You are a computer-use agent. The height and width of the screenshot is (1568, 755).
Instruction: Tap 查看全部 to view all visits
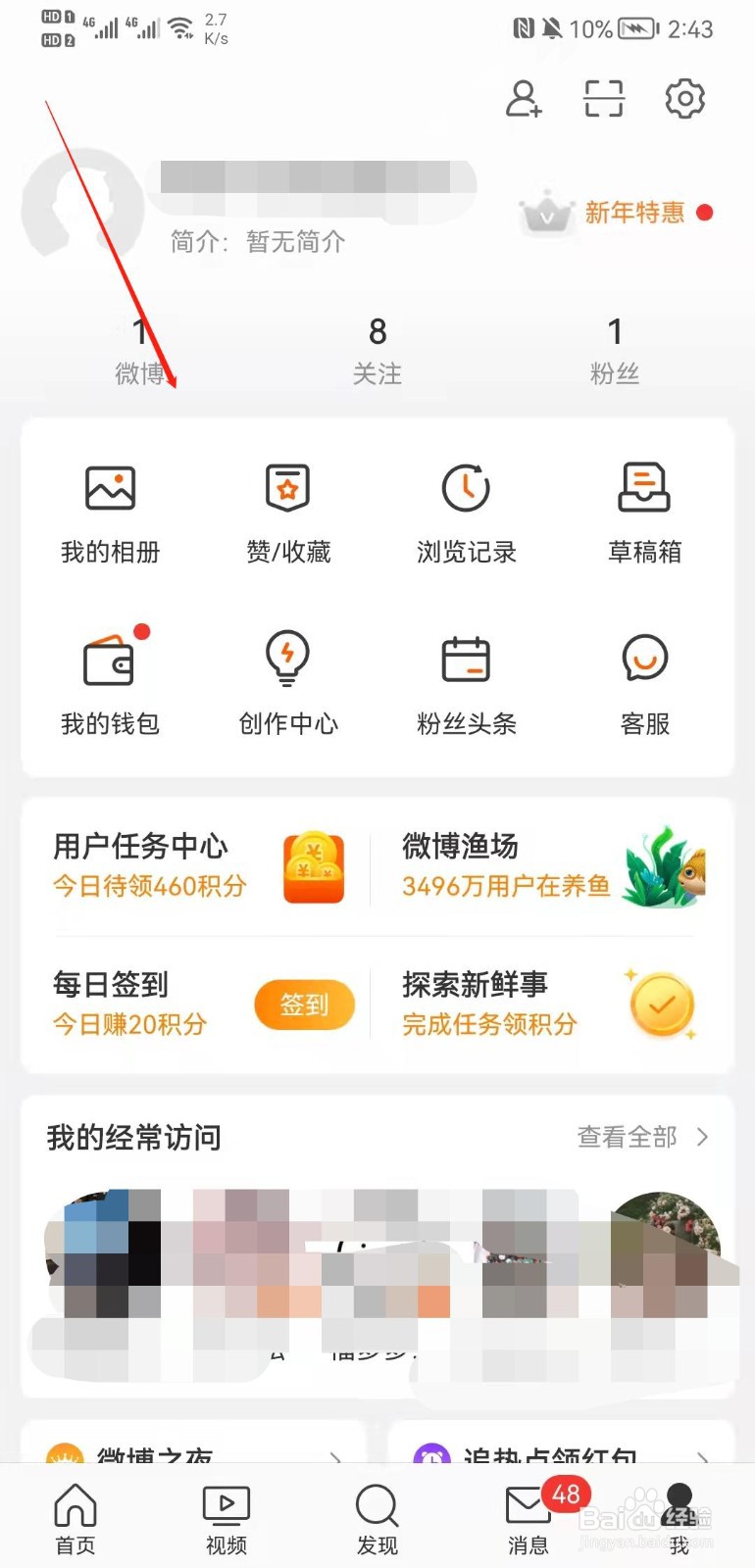642,1137
